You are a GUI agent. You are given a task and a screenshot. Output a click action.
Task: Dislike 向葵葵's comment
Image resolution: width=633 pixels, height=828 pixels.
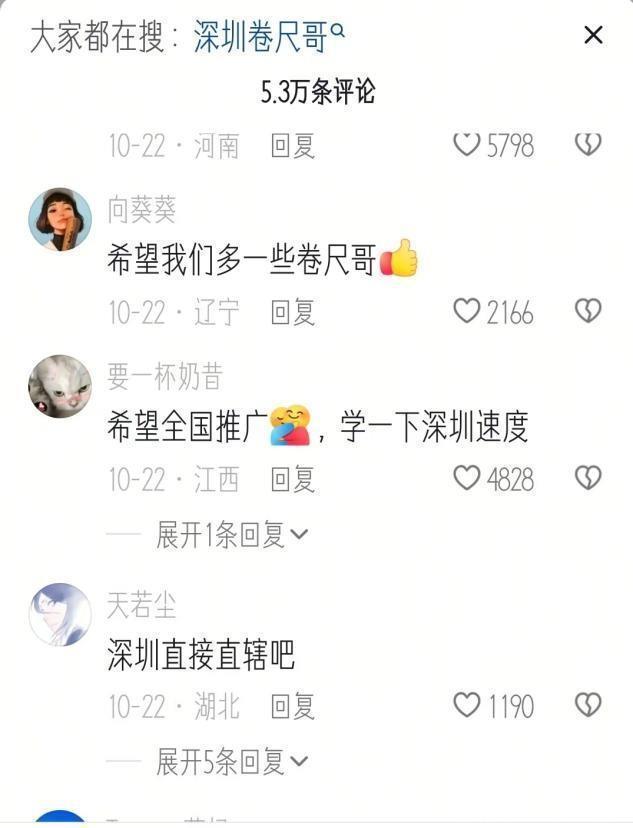[x=588, y=312]
